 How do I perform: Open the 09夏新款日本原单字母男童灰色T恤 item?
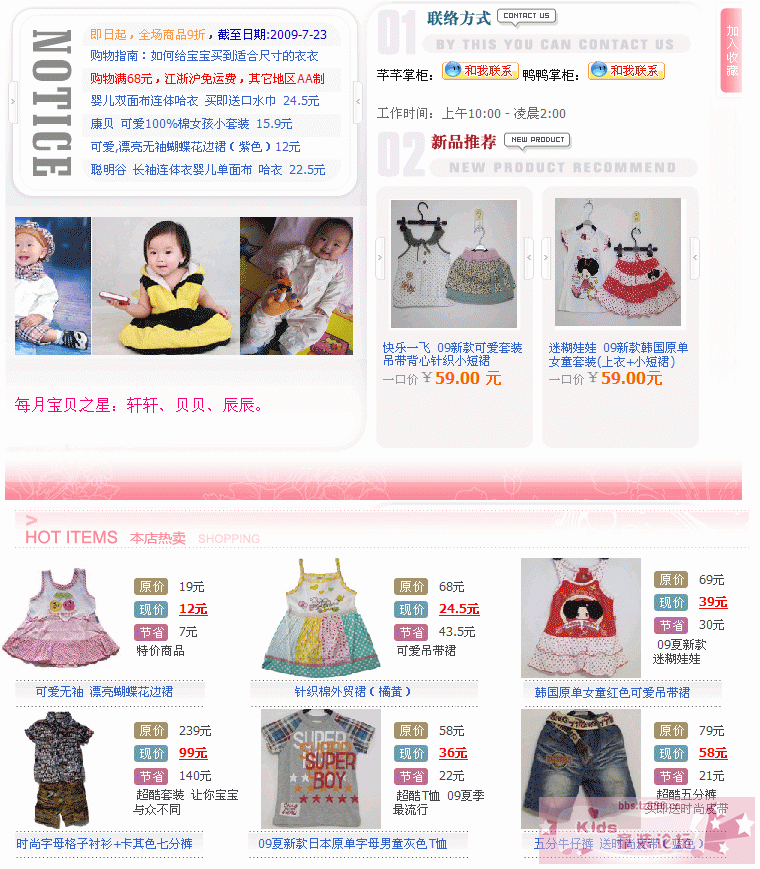tap(352, 843)
